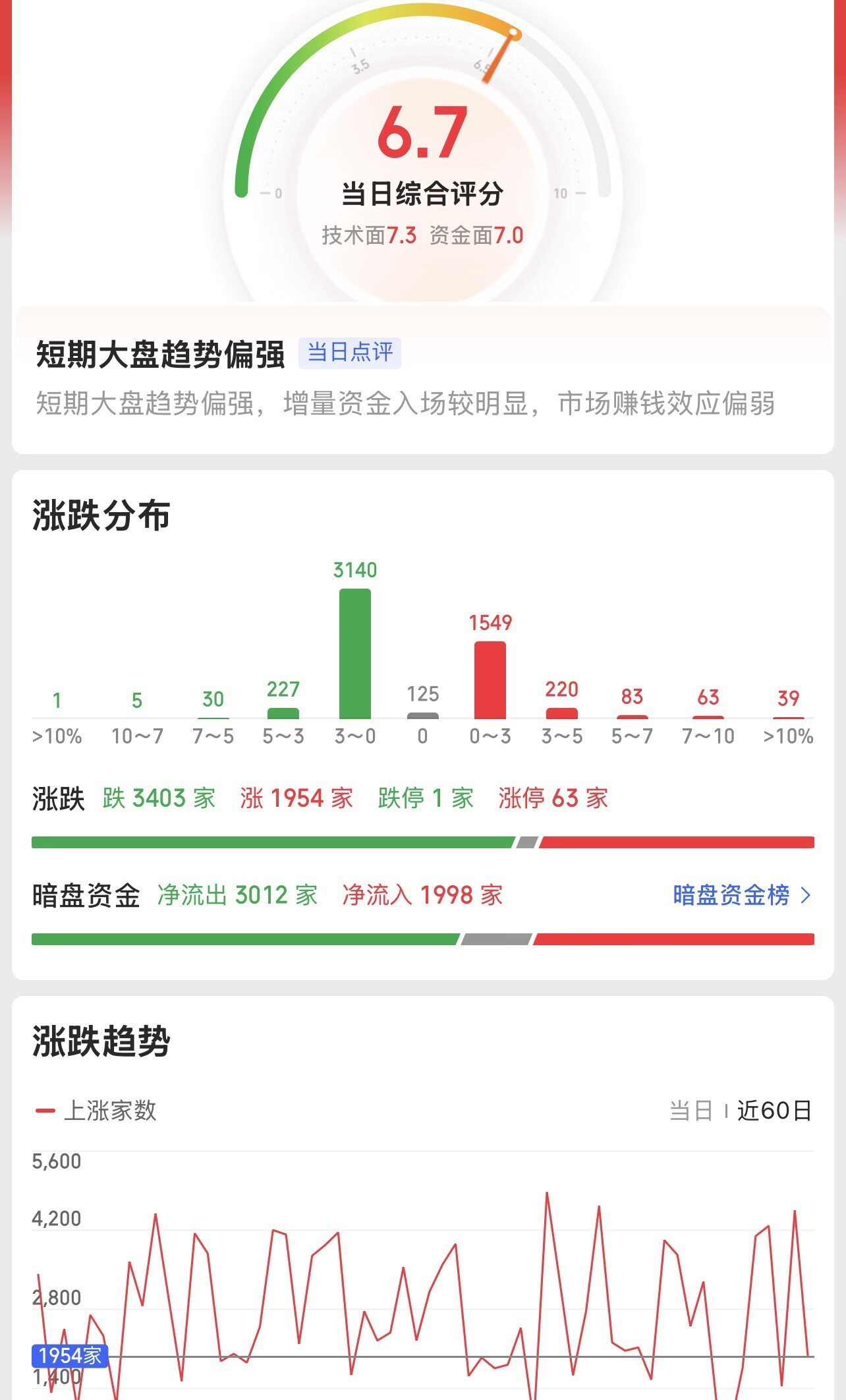Viewport: 846px width, 1400px height.
Task: Tap the 当日点评 tag
Action: click(x=350, y=353)
